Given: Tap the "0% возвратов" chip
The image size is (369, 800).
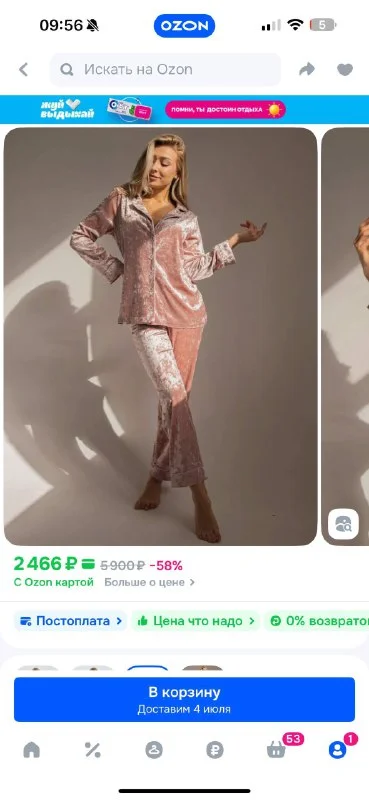Looking at the screenshot, I should click(317, 621).
